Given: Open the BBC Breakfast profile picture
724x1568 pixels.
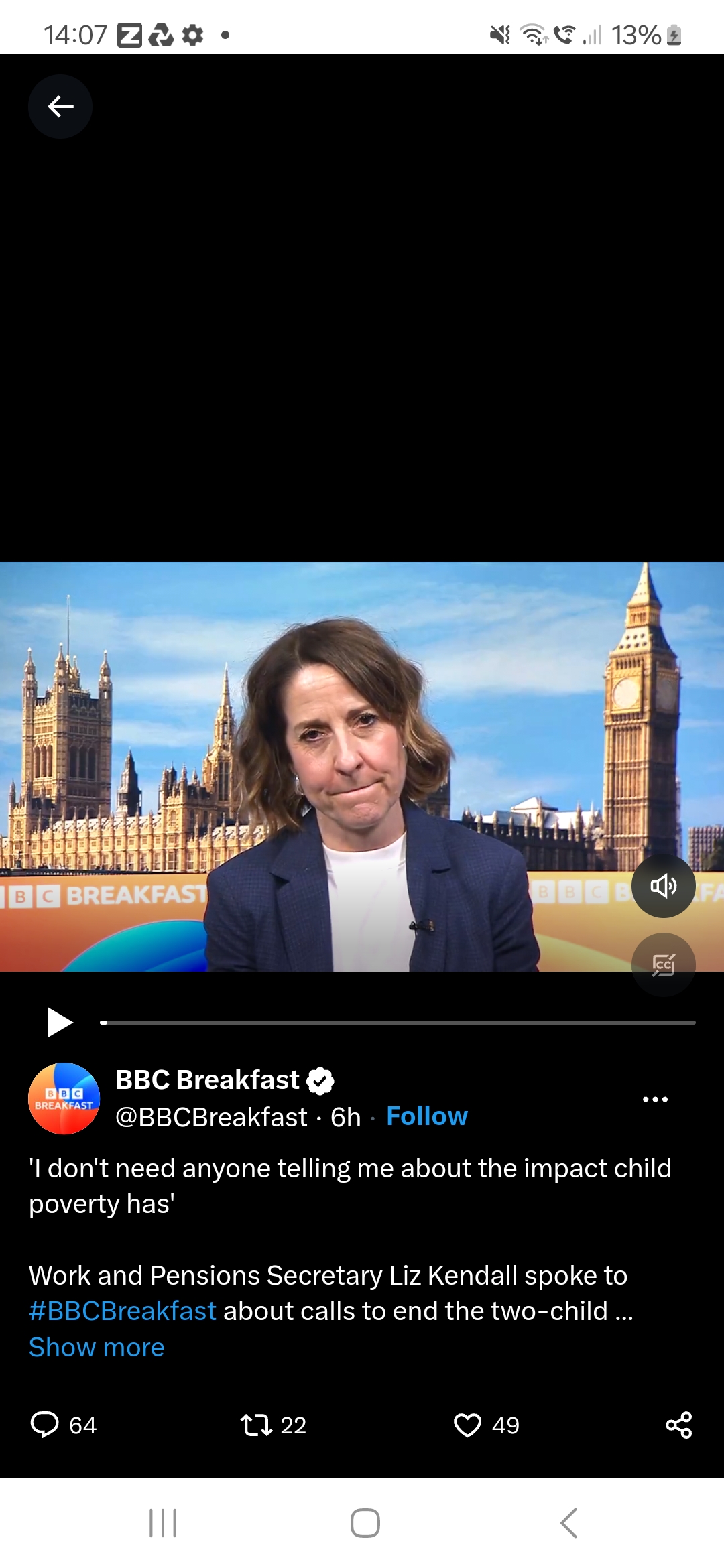Looking at the screenshot, I should (x=64, y=1098).
